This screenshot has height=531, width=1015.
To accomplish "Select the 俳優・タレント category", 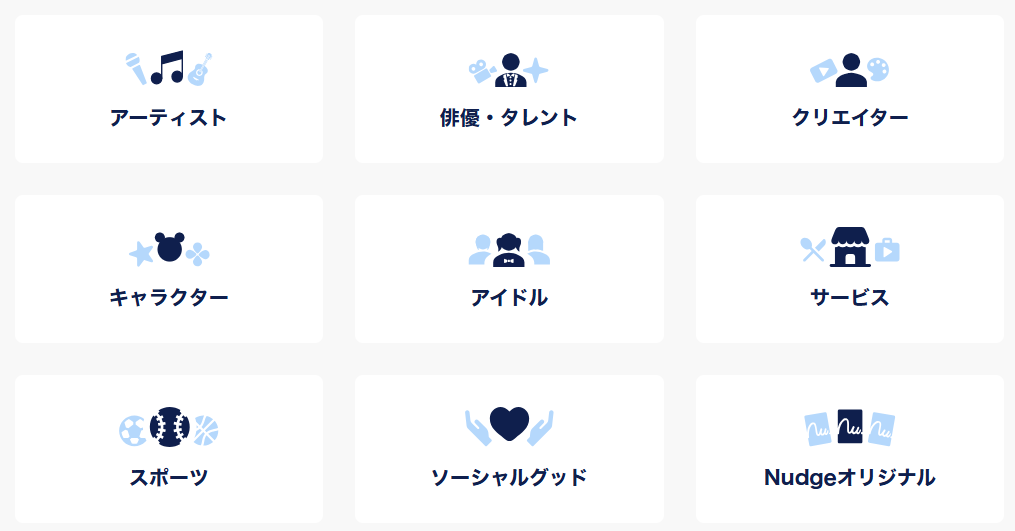I will click(x=509, y=90).
